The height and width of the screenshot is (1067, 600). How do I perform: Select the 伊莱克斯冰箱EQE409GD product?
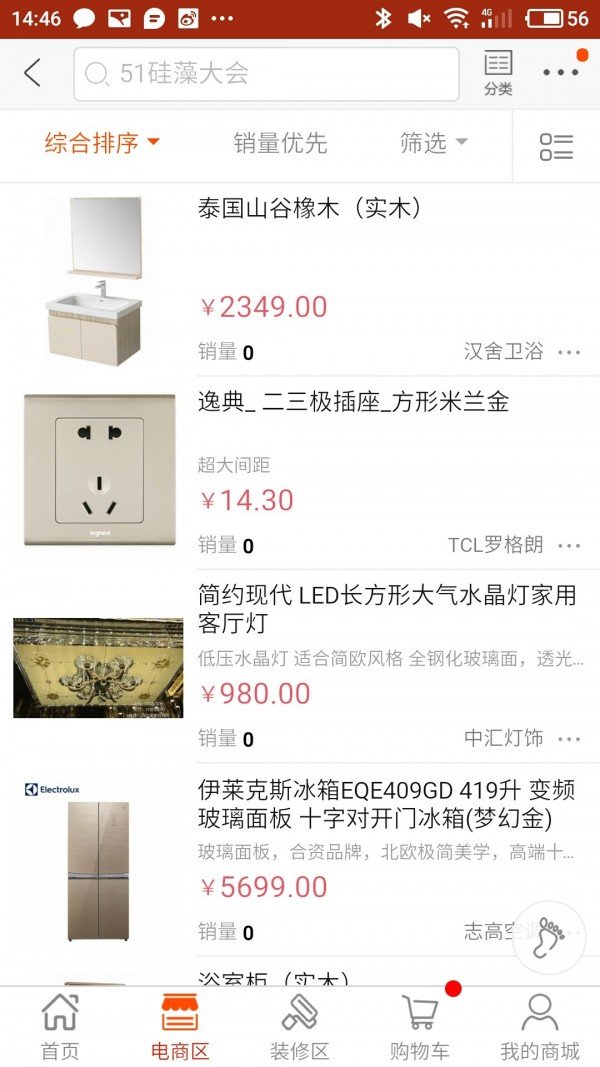(x=387, y=804)
